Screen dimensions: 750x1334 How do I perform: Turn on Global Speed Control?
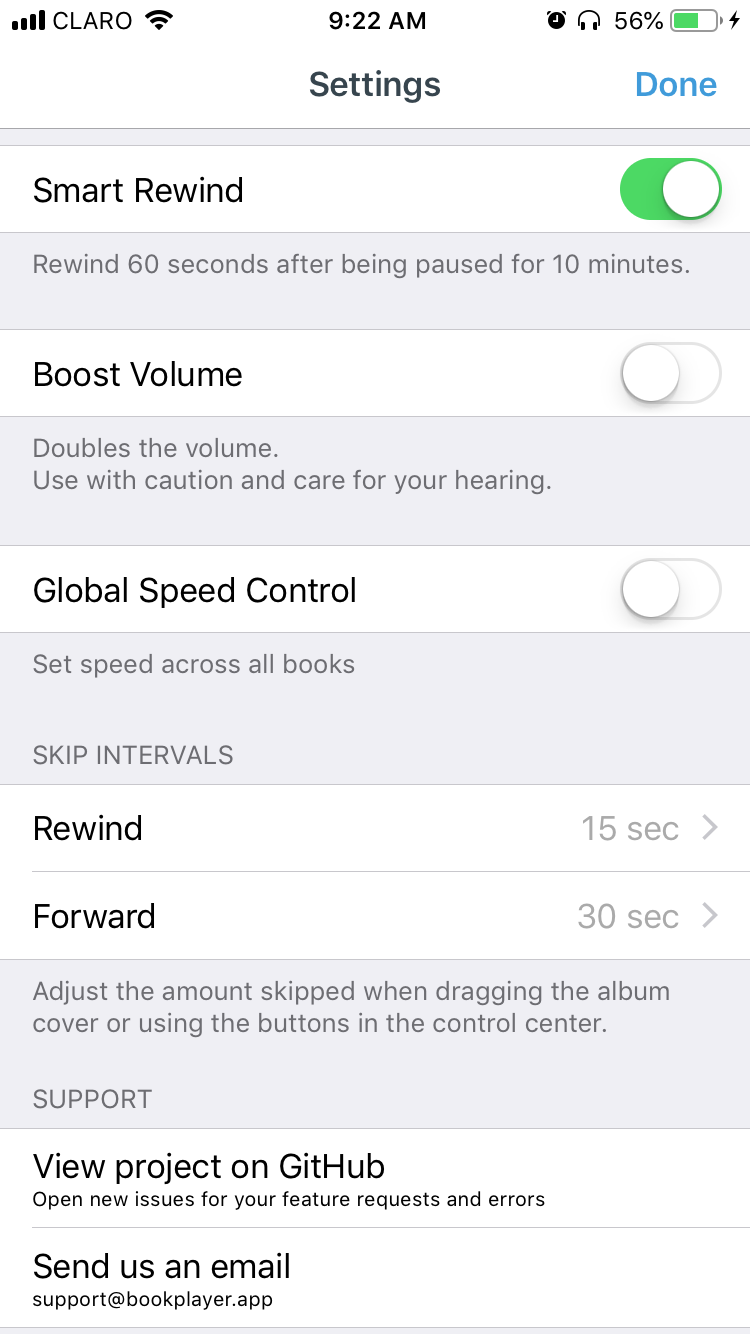pyautogui.click(x=670, y=589)
